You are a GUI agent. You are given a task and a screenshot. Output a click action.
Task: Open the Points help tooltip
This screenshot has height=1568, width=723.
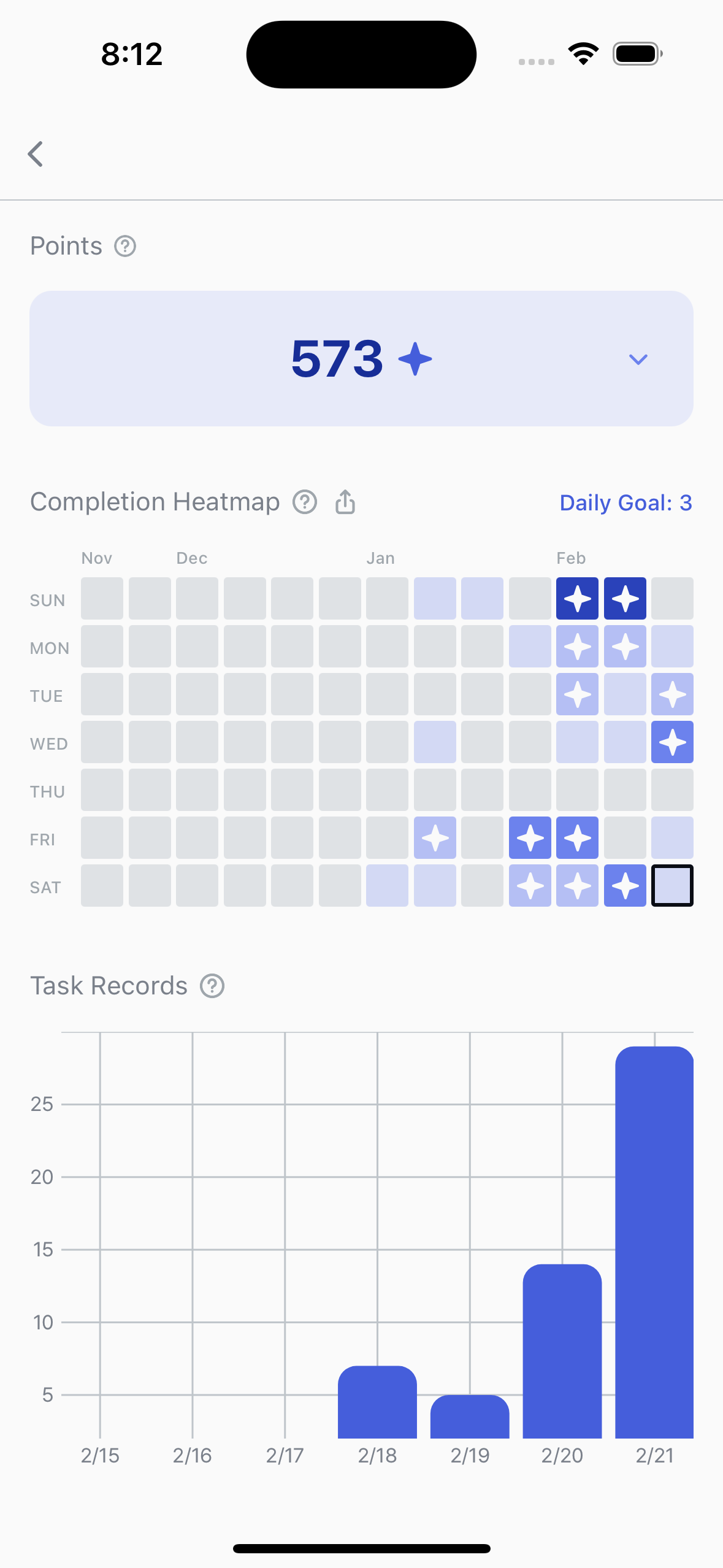pyautogui.click(x=124, y=246)
